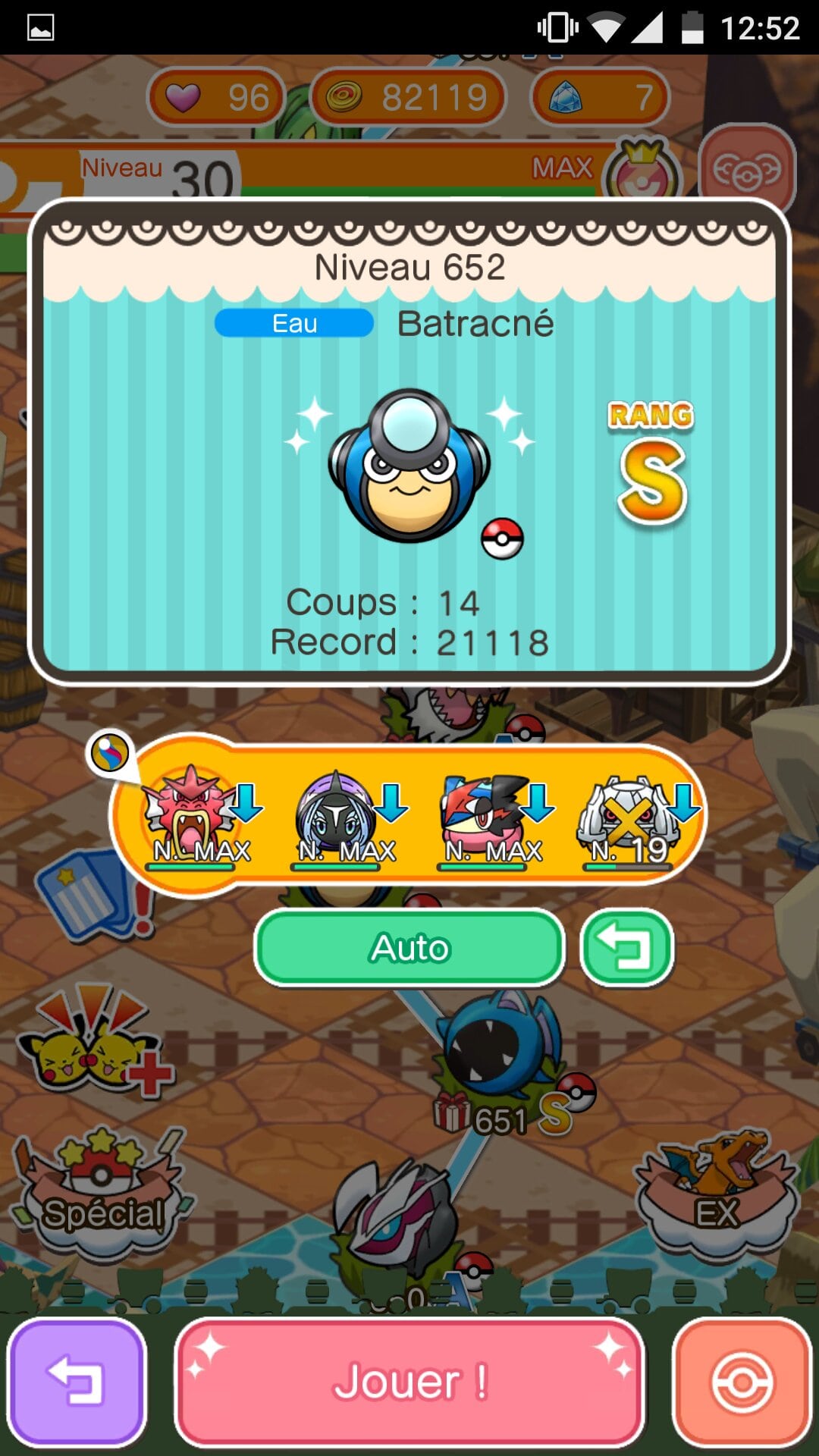
Task: Tap the Jouer ! button to start
Action: [x=409, y=1381]
